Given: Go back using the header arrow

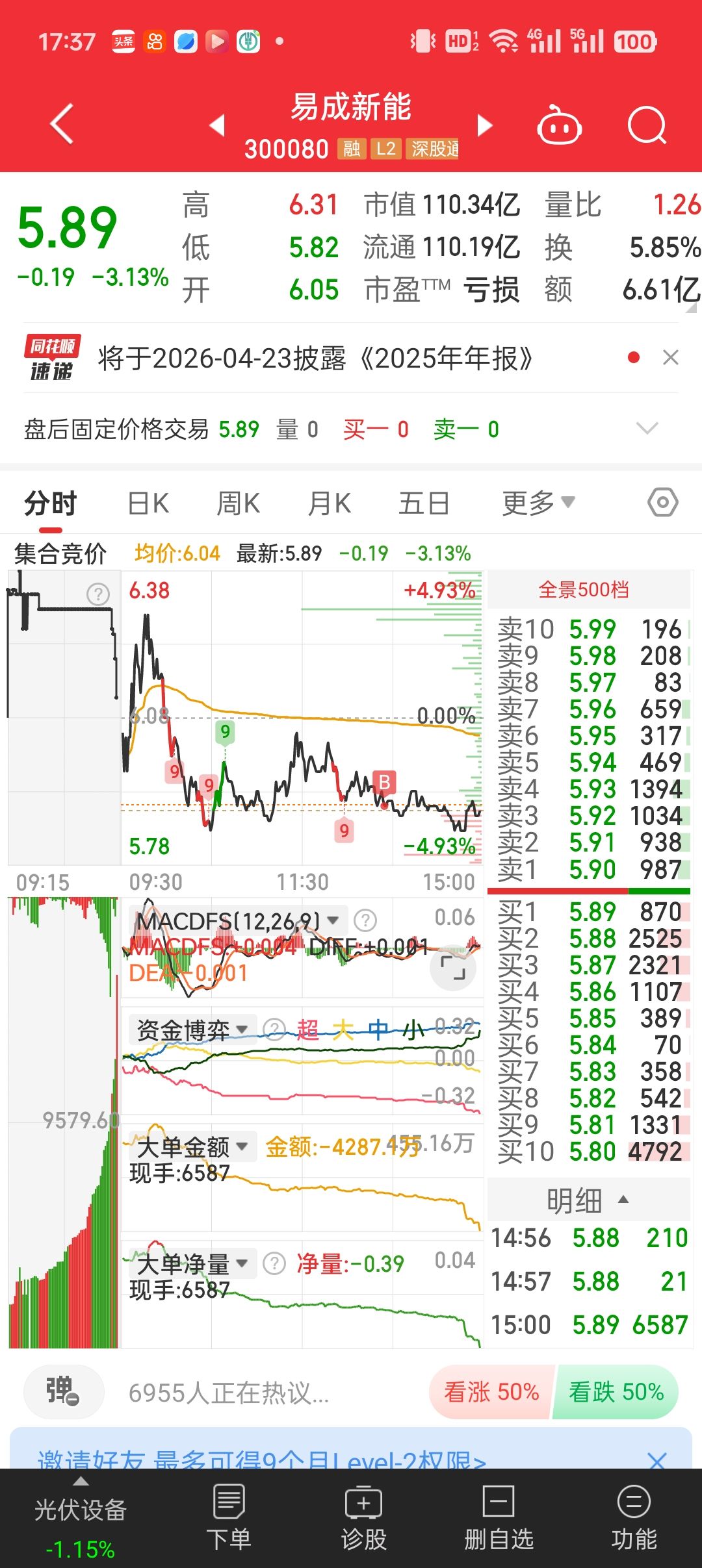Looking at the screenshot, I should click(62, 123).
